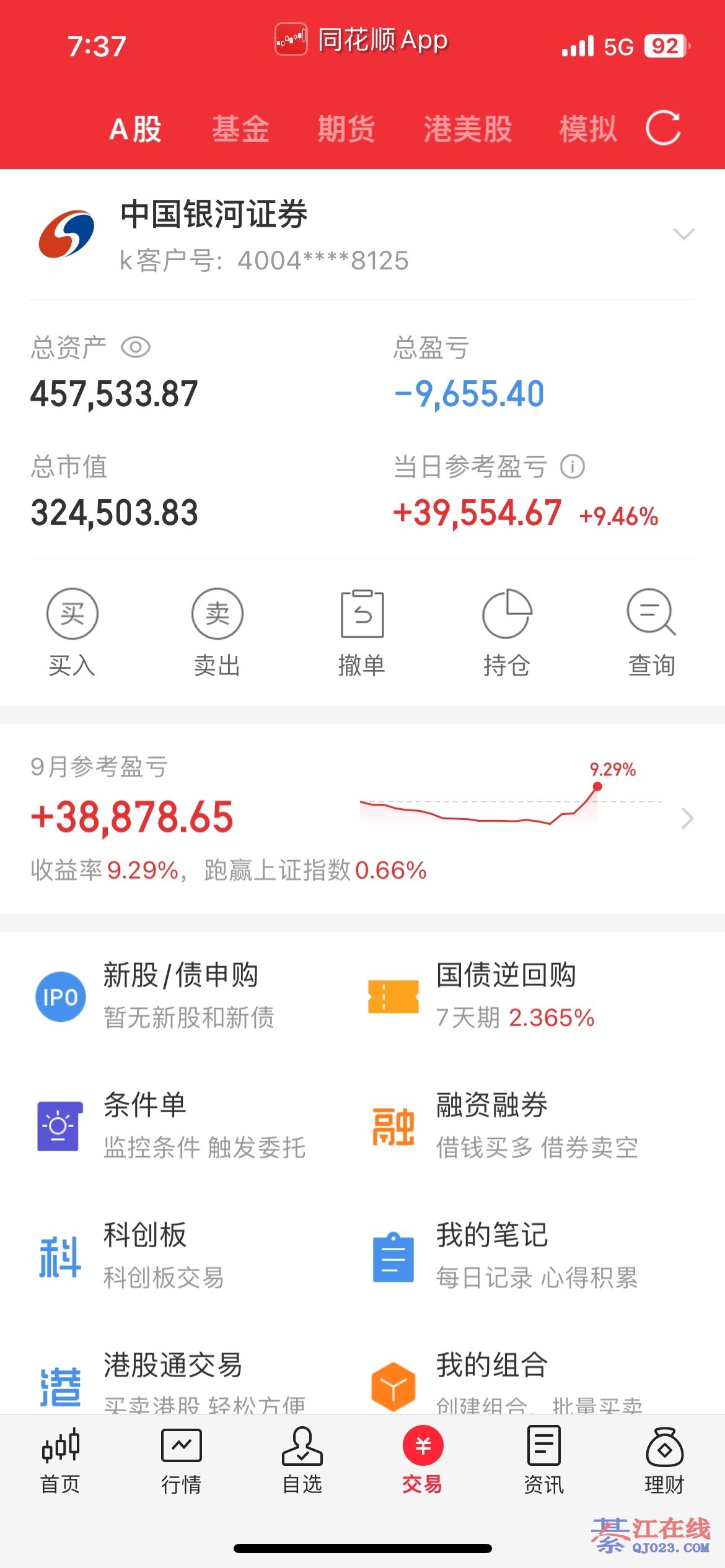Viewport: 725px width, 1568px height.
Task: Switch to the 港美股 tab
Action: coord(467,129)
